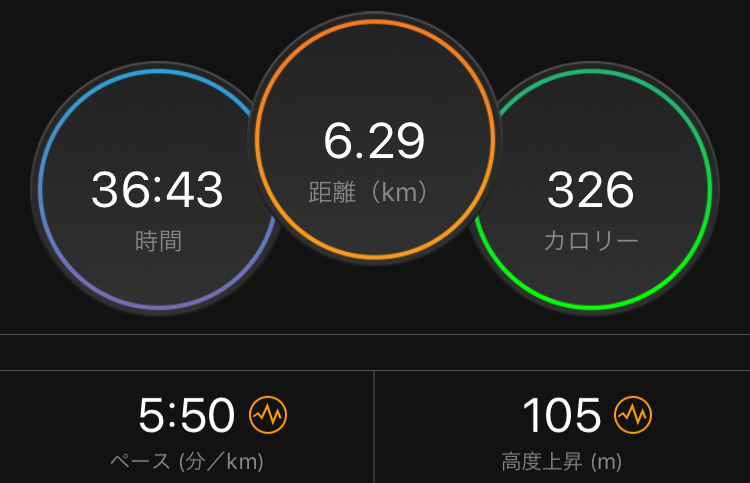The height and width of the screenshot is (483, 750).
Task: Open the pace chart icon beside 5:50
Action: [x=268, y=415]
